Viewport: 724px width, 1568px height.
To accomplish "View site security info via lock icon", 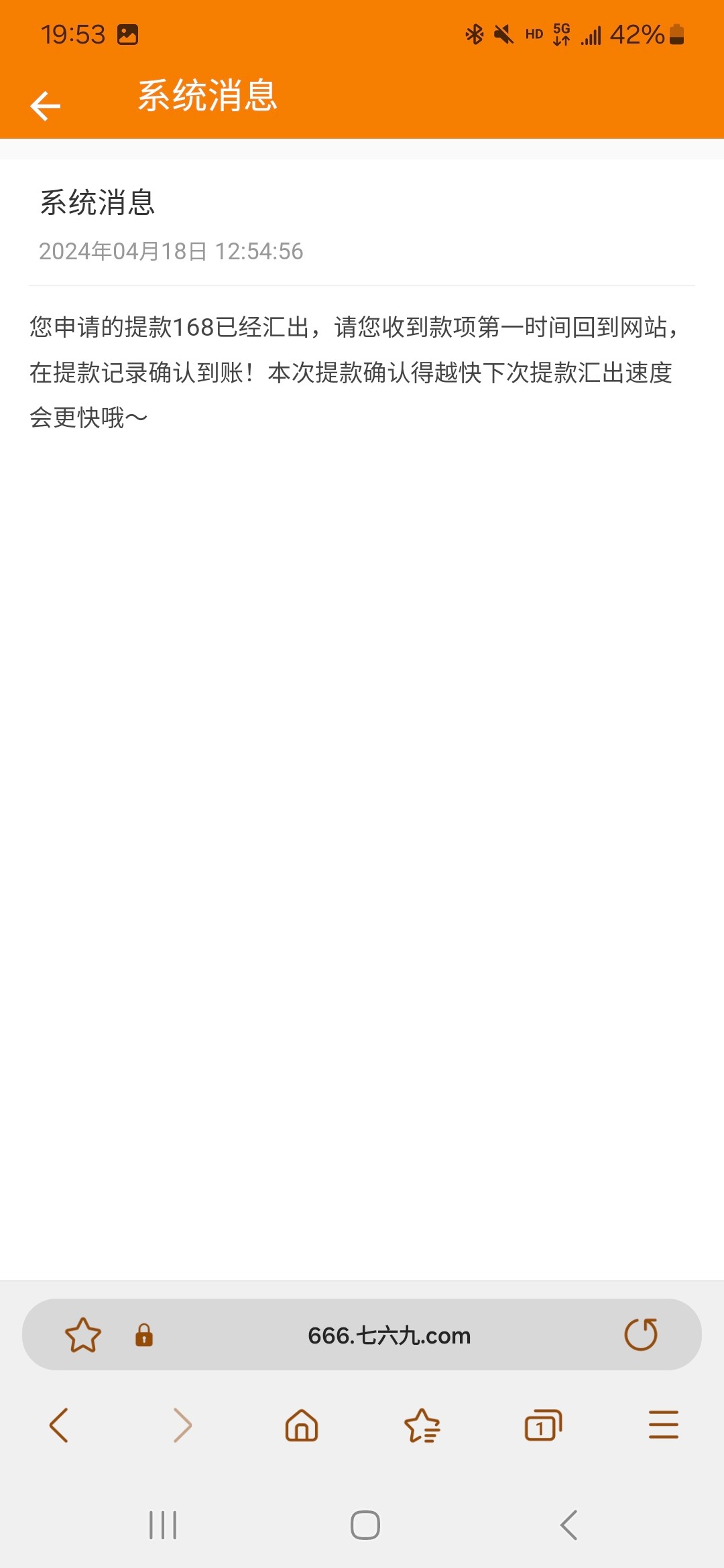I will tap(144, 1335).
